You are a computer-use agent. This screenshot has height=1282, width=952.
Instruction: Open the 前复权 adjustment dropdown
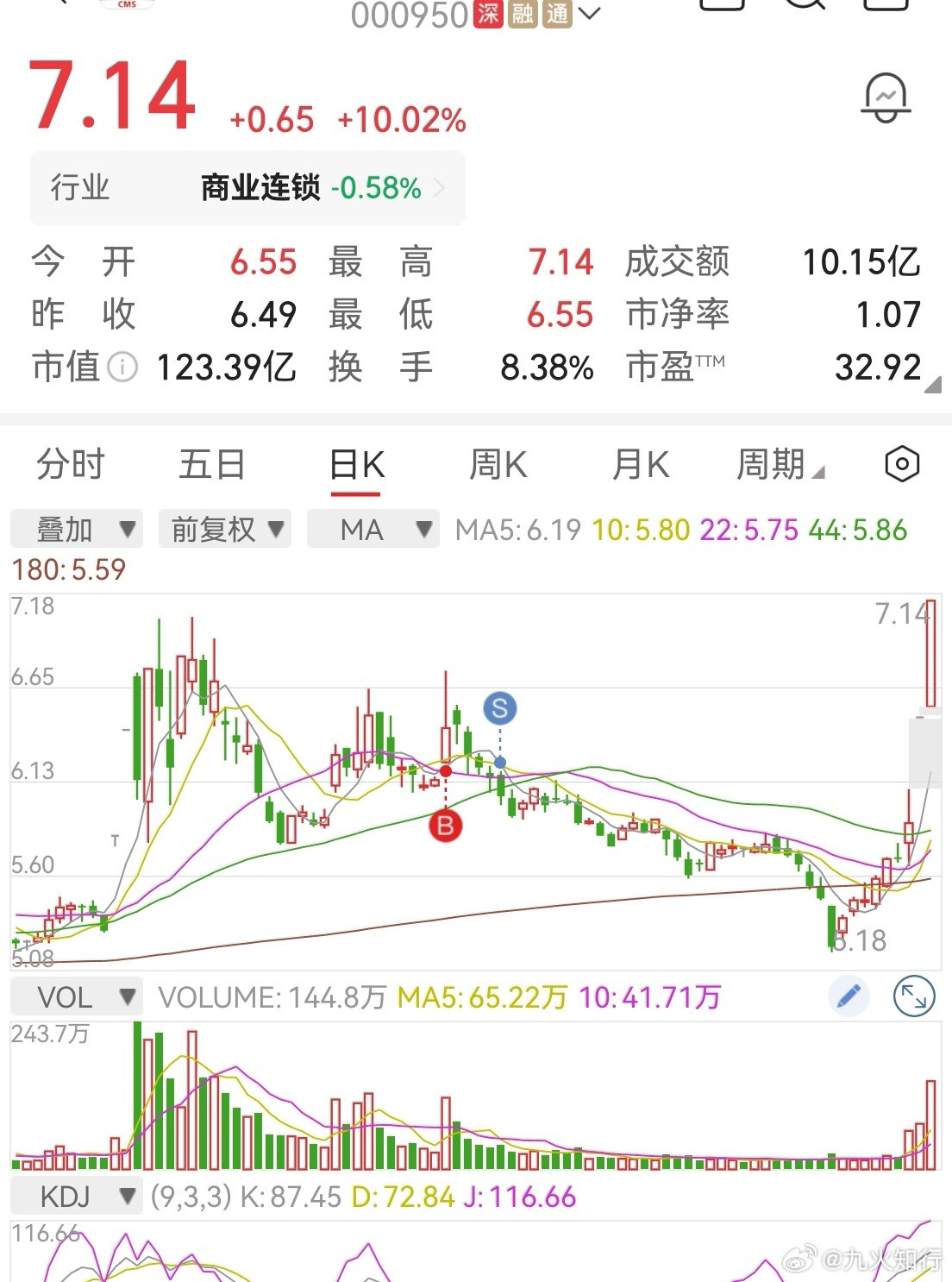click(224, 529)
